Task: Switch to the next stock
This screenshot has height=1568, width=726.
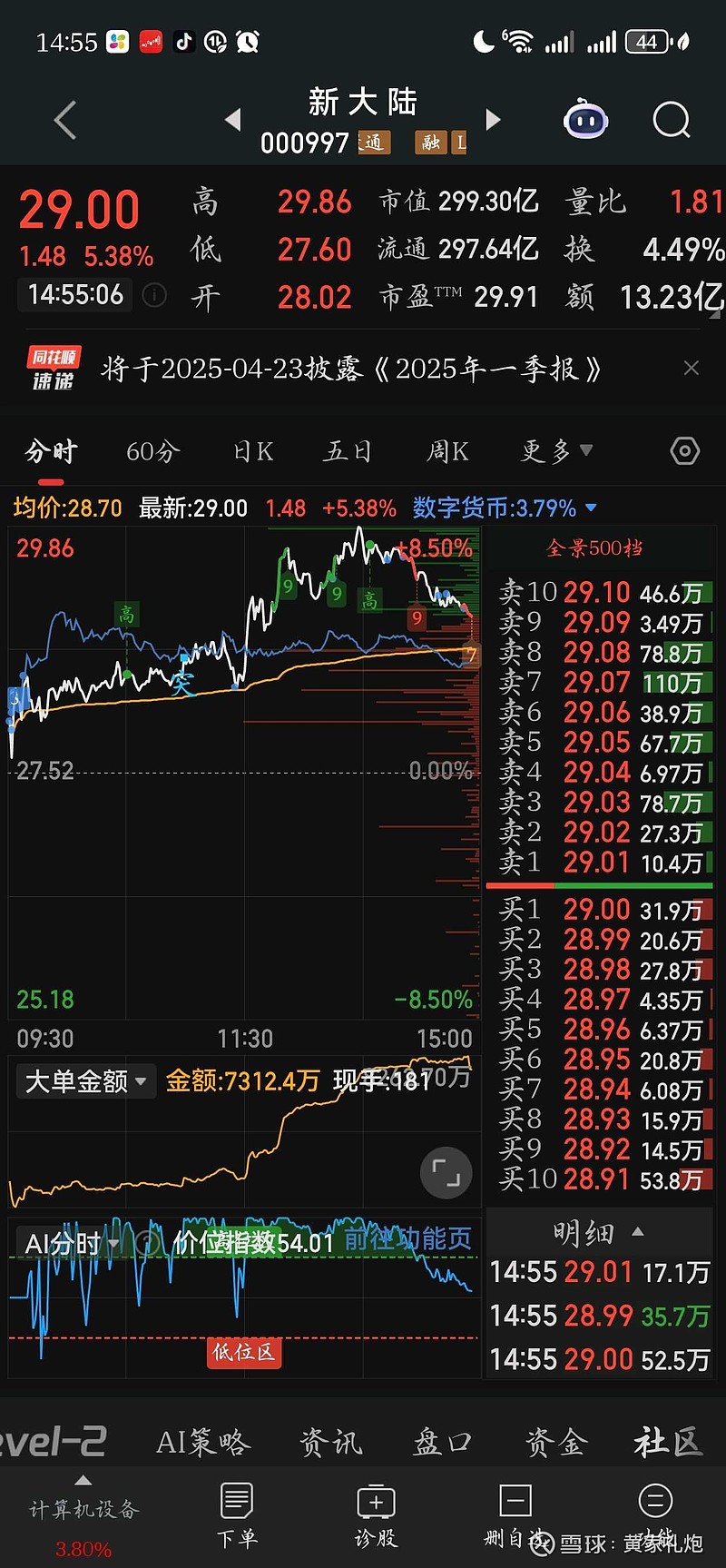Action: click(493, 119)
